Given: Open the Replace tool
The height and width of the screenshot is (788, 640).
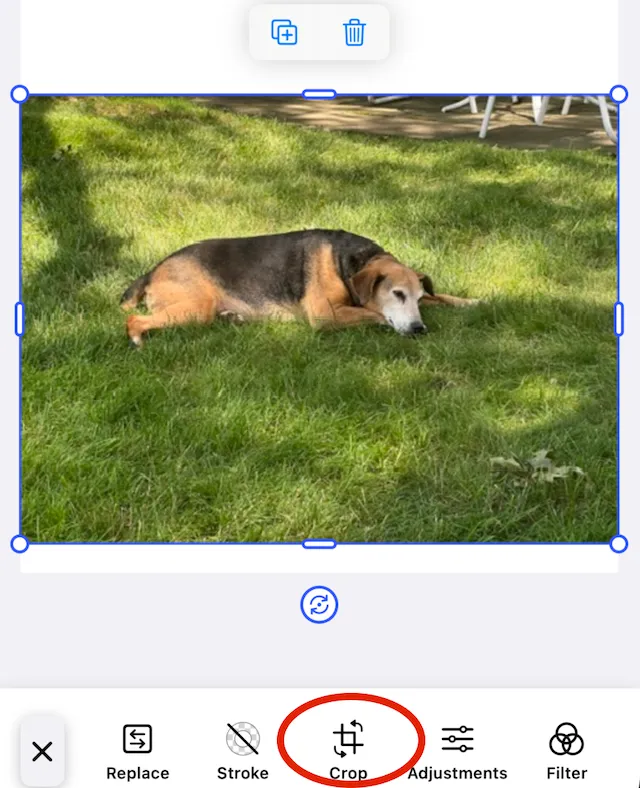Looking at the screenshot, I should [x=137, y=750].
